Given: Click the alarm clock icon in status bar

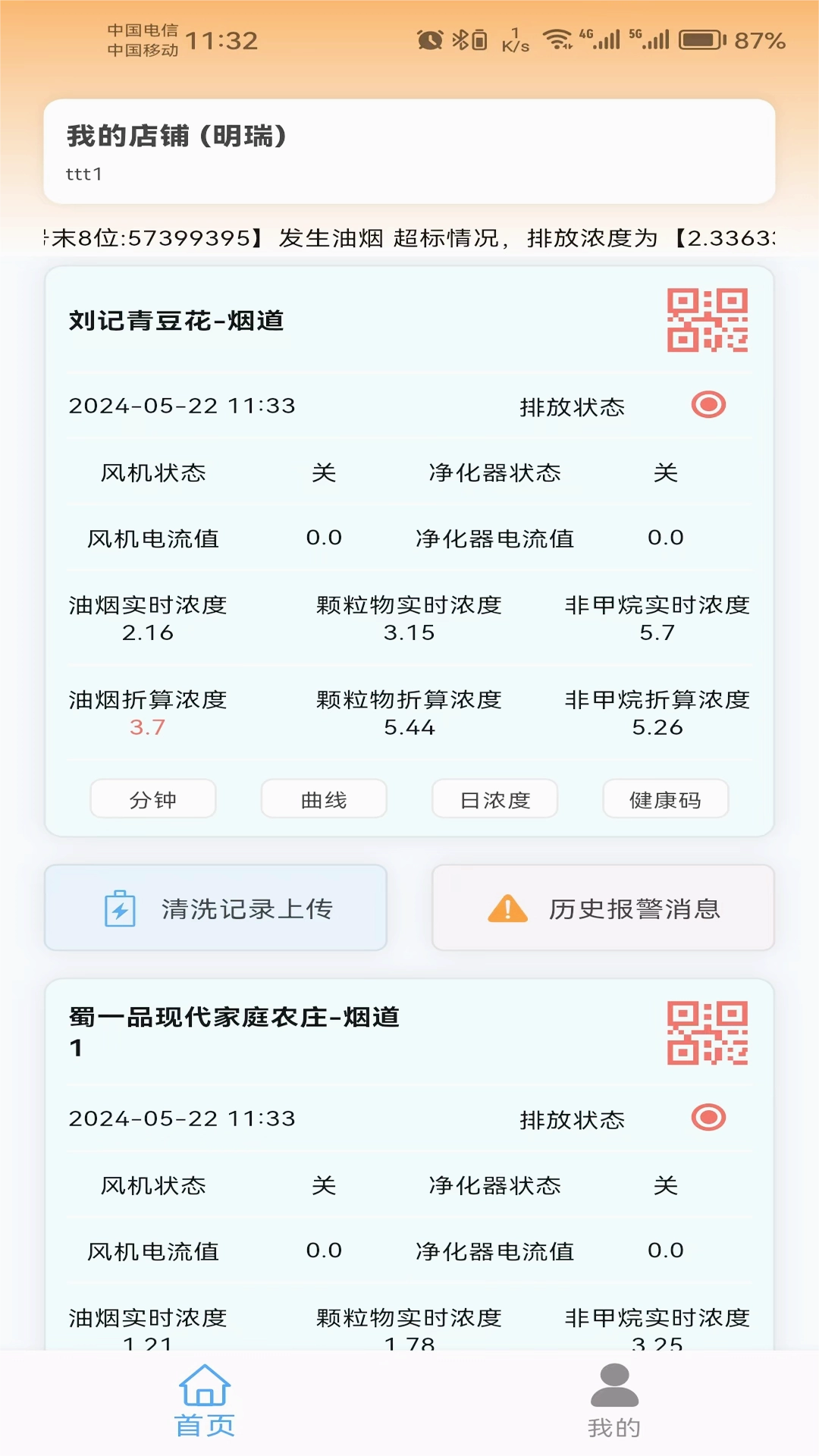Looking at the screenshot, I should (428, 38).
